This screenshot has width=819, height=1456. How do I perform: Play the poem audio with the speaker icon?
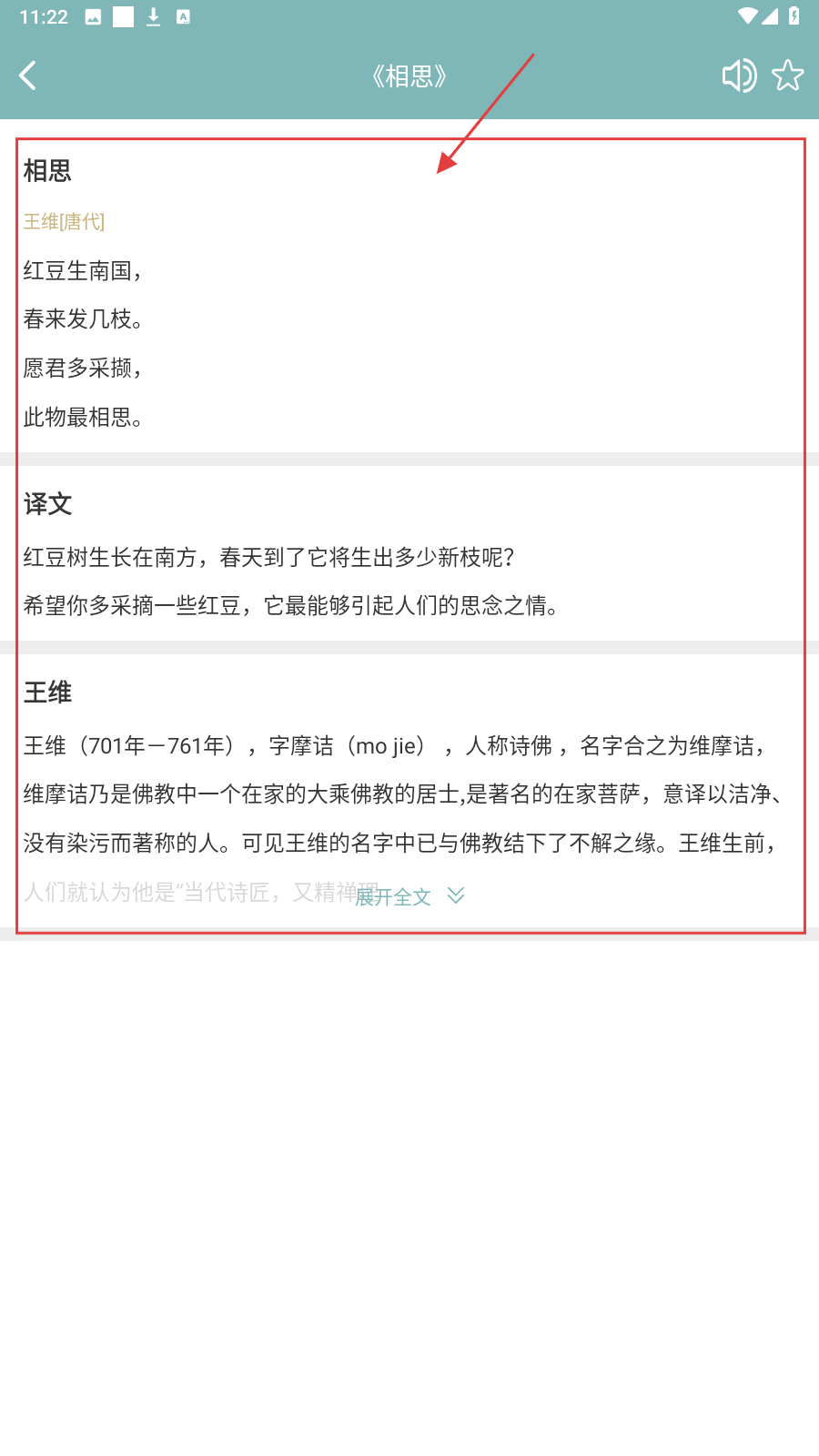tap(738, 76)
